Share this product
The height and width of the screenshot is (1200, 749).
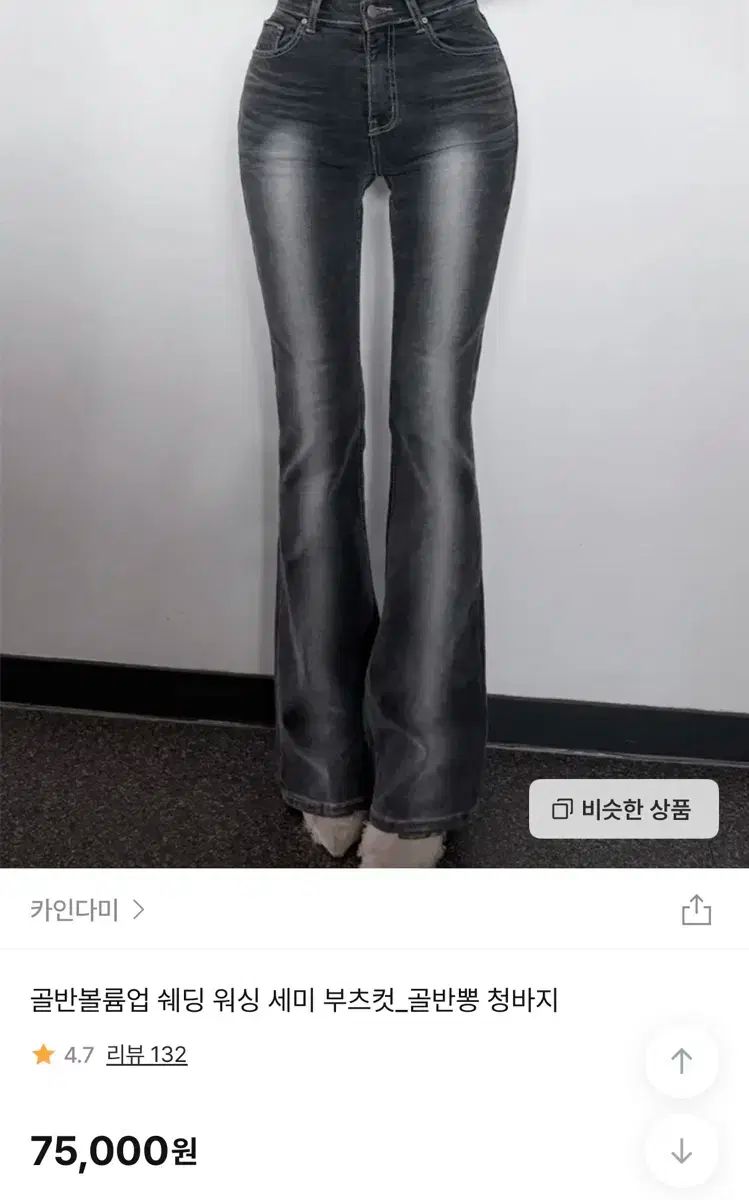click(696, 910)
